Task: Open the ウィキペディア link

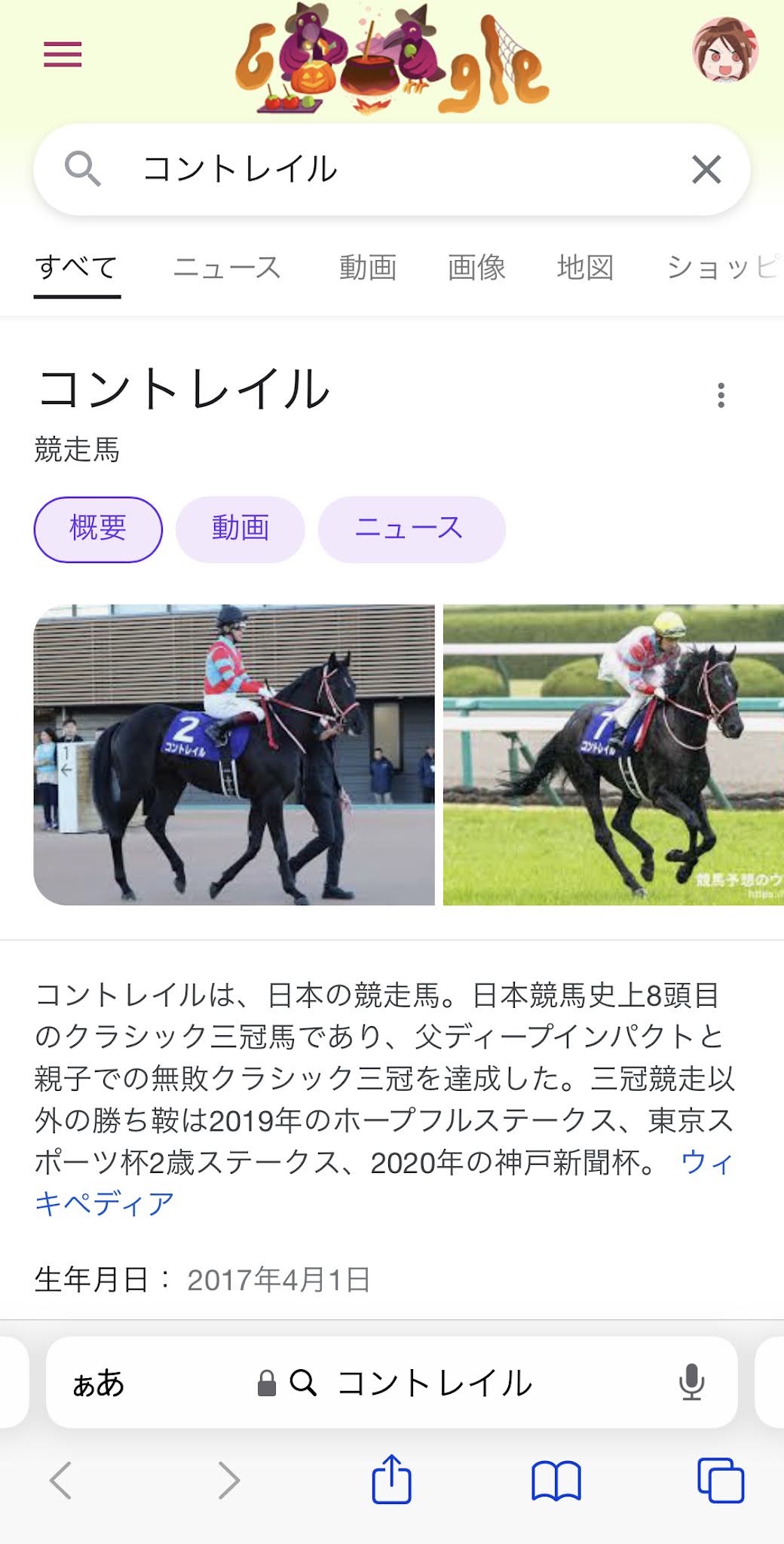Action: point(383,1182)
